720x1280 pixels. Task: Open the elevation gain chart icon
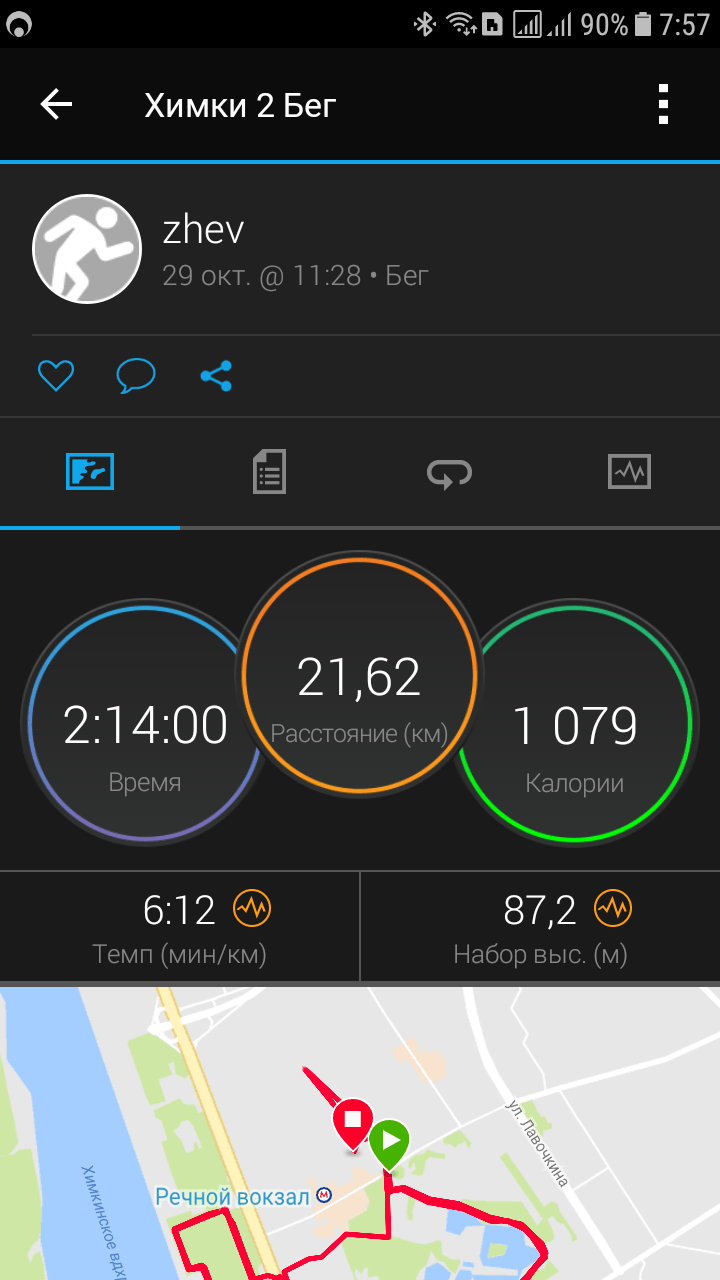tap(612, 909)
